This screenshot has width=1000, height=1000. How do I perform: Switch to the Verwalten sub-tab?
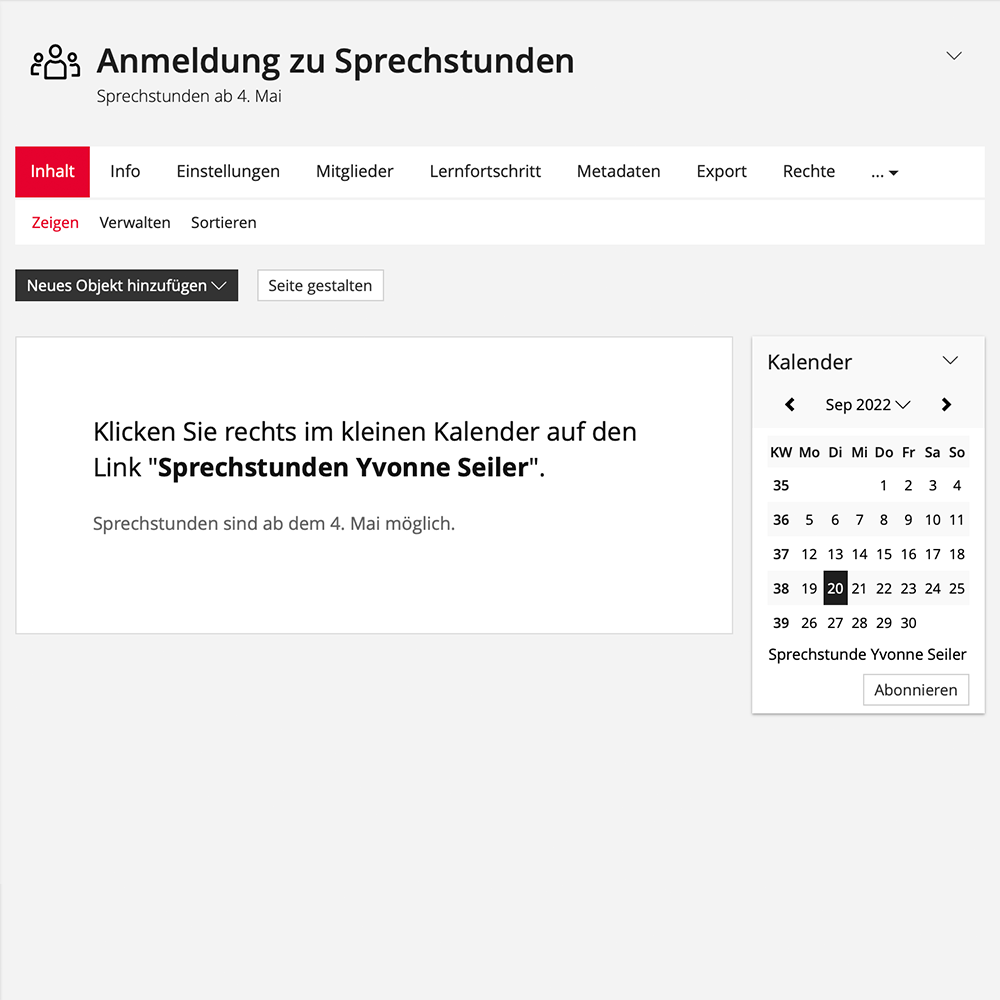tap(135, 223)
